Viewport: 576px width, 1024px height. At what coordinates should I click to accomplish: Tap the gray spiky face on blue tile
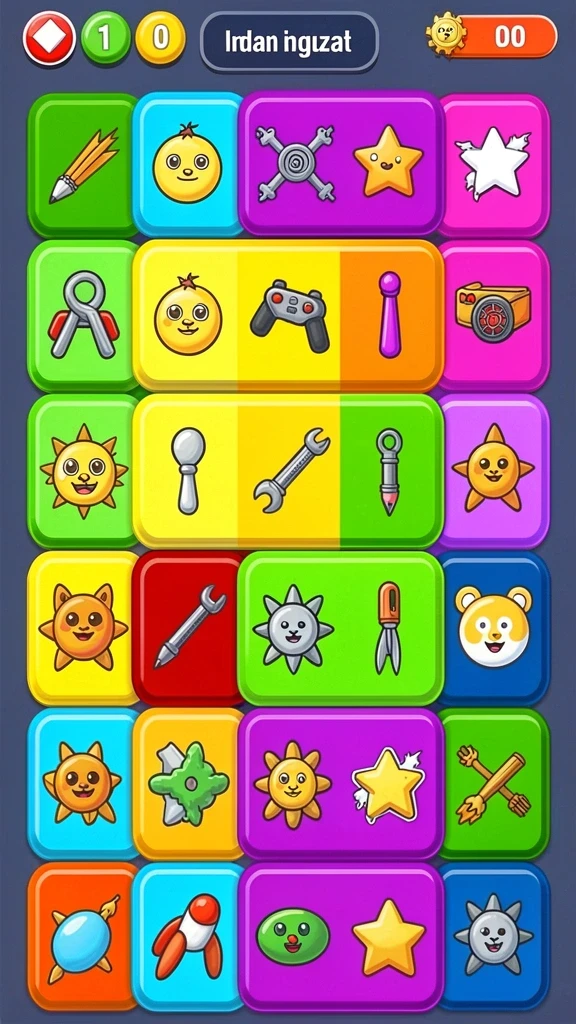tap(494, 935)
